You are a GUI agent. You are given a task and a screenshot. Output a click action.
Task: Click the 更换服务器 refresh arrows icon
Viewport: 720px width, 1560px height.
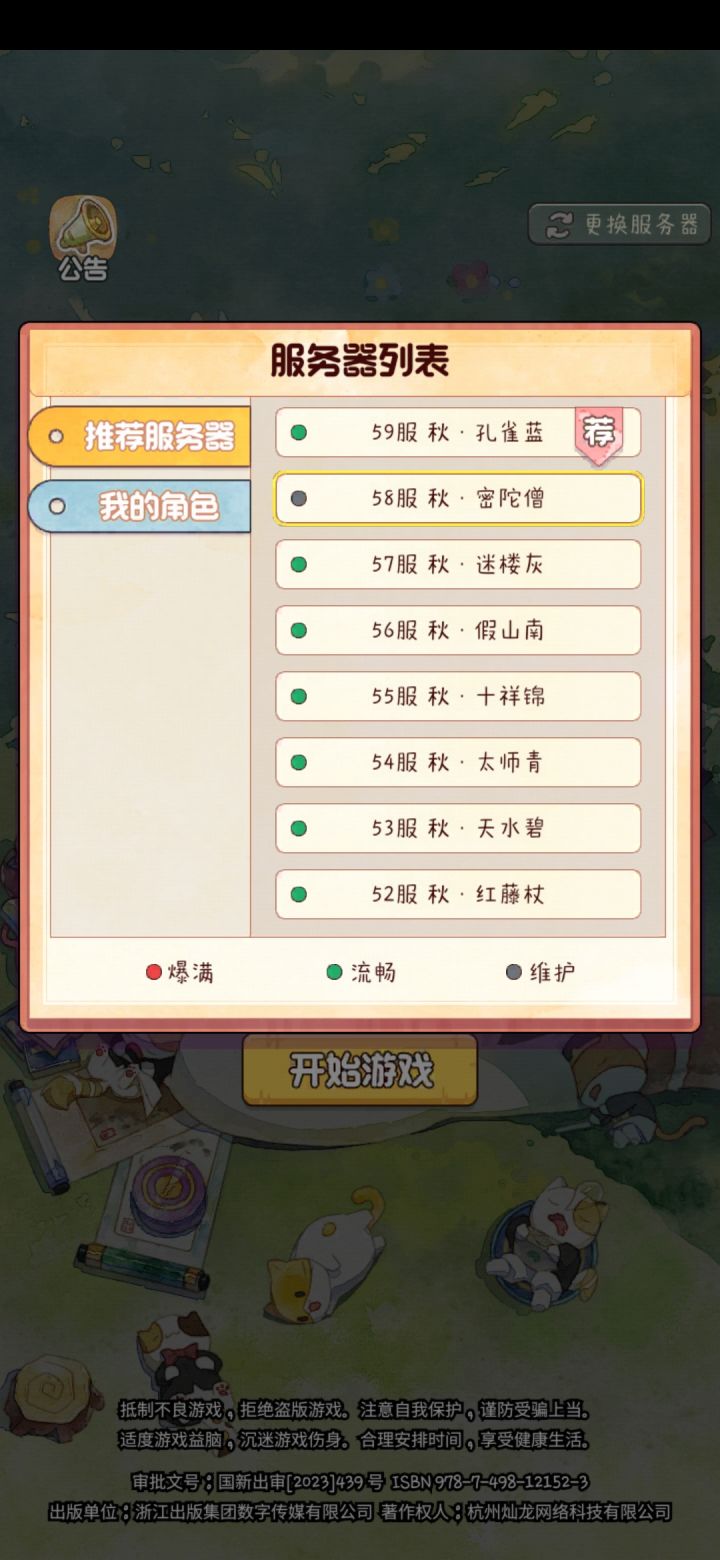[x=559, y=225]
